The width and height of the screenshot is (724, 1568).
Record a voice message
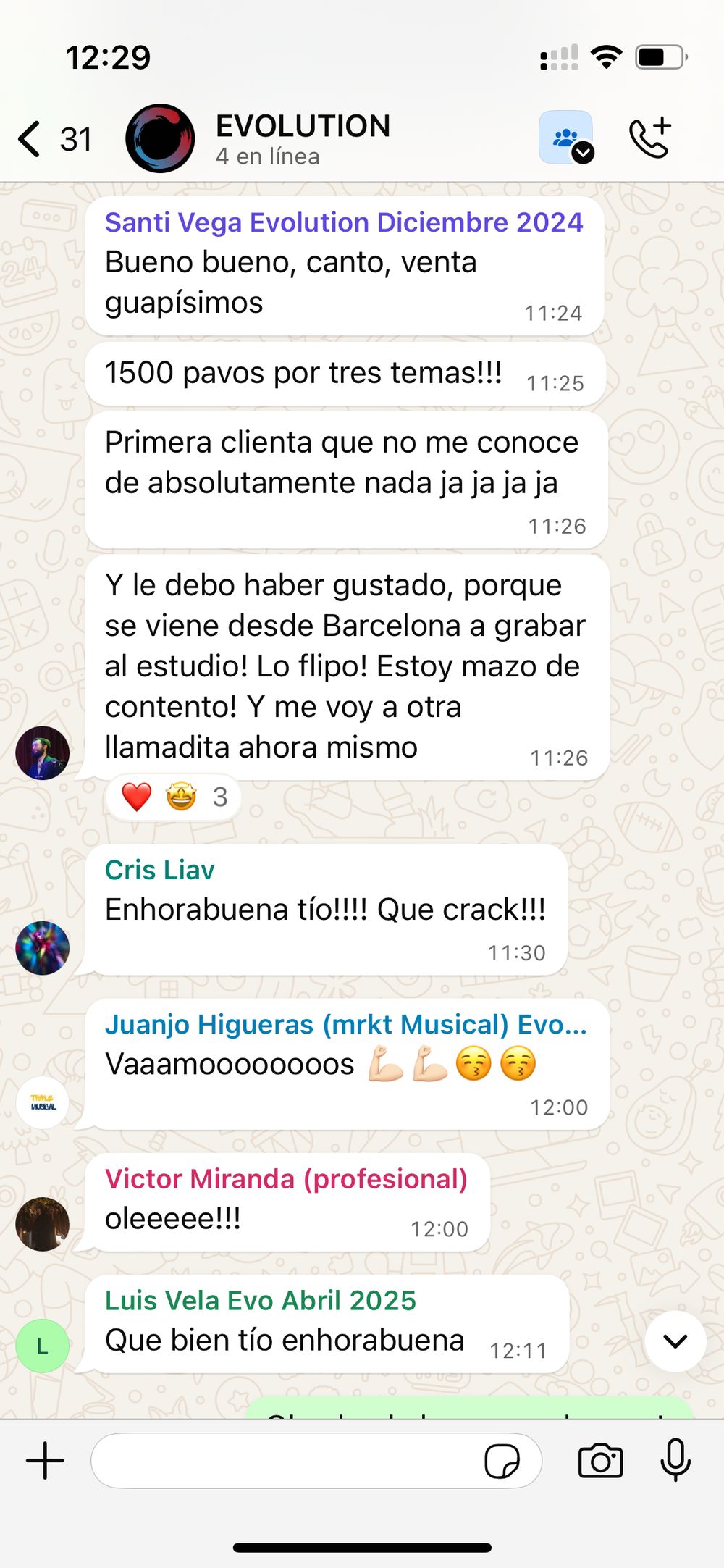[x=675, y=1461]
